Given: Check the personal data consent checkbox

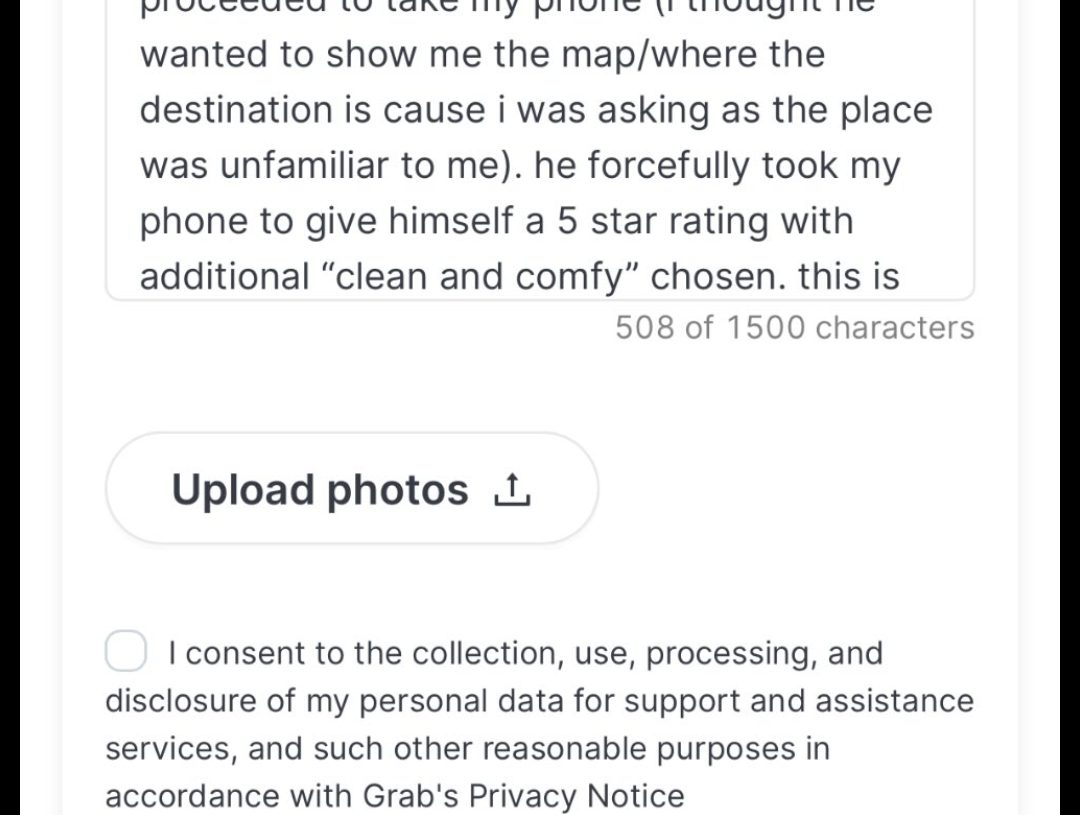Looking at the screenshot, I should click(x=127, y=652).
